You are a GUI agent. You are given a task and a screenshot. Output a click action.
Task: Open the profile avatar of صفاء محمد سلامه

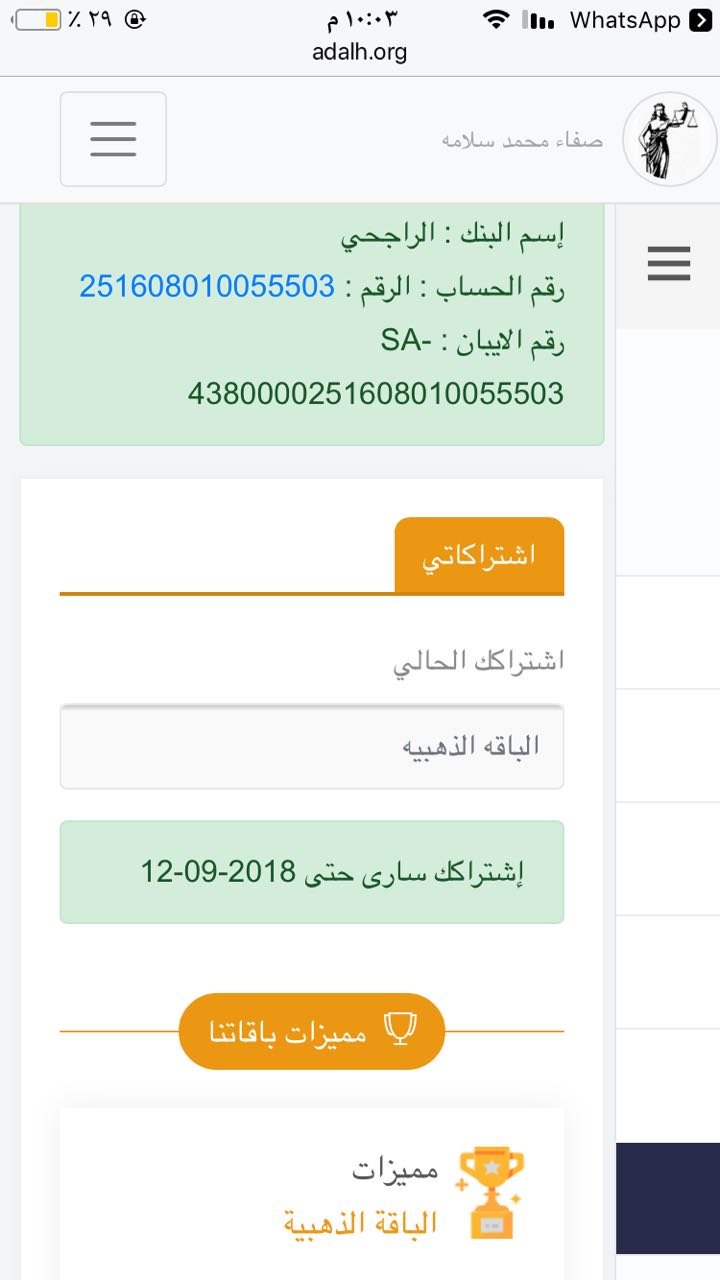pos(669,139)
